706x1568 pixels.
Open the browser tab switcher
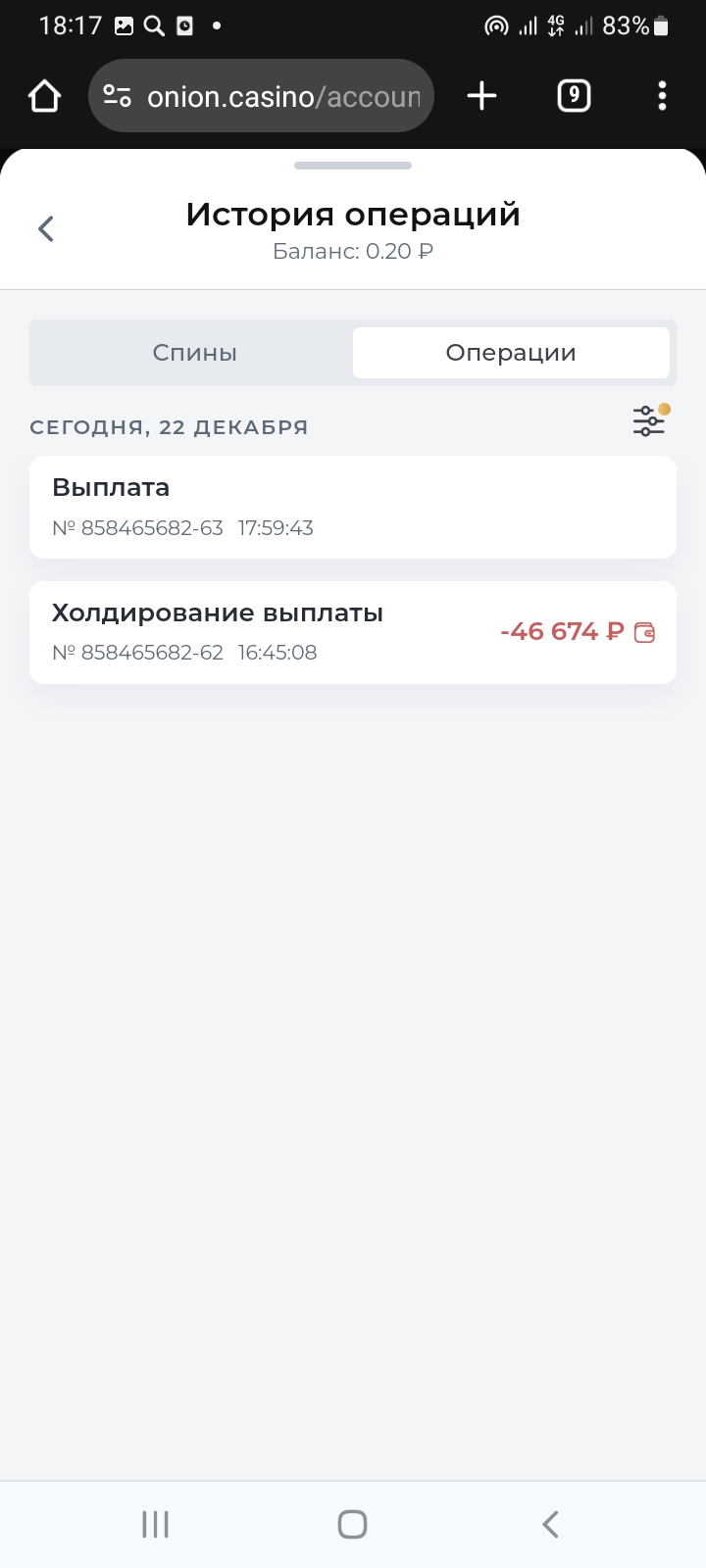click(574, 96)
